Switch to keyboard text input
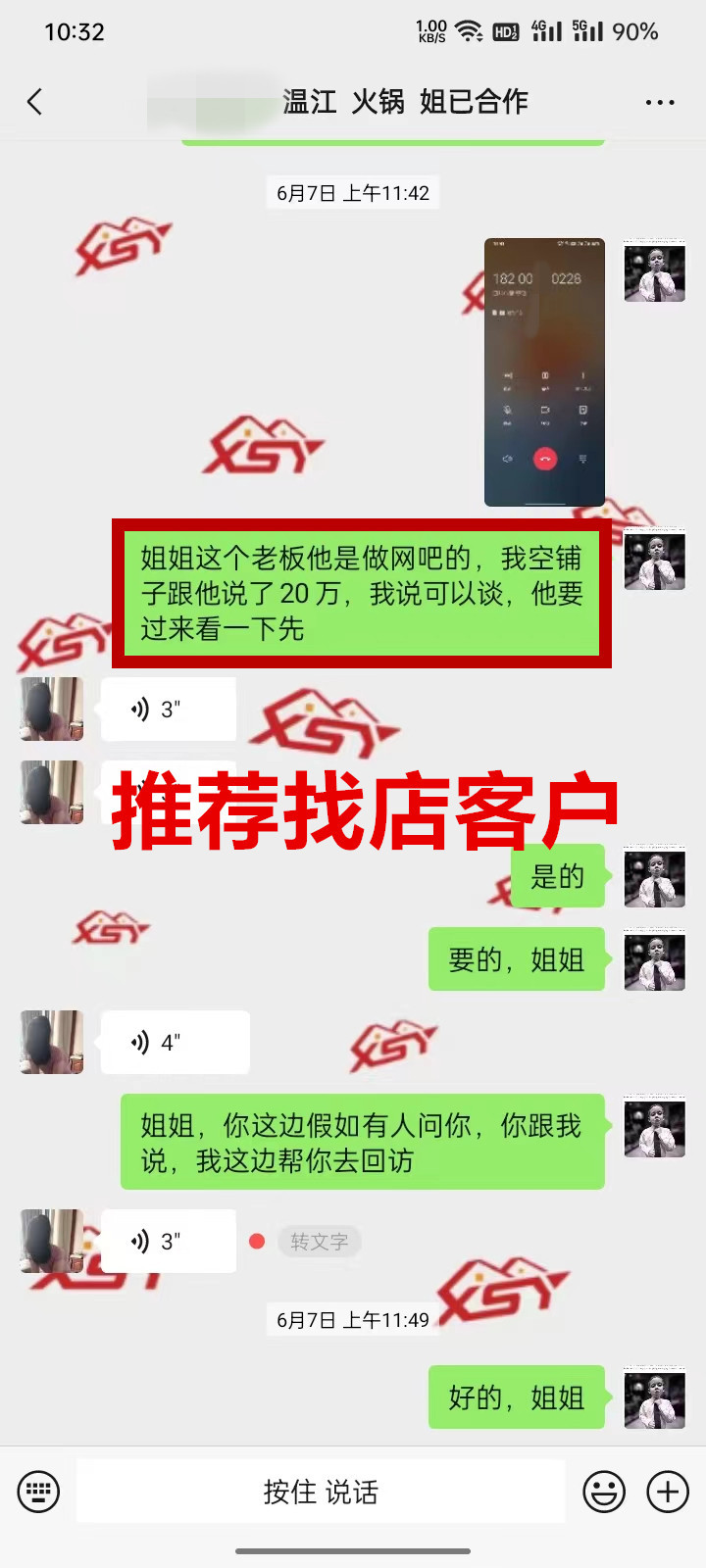This screenshot has height=1568, width=706. [x=38, y=1492]
